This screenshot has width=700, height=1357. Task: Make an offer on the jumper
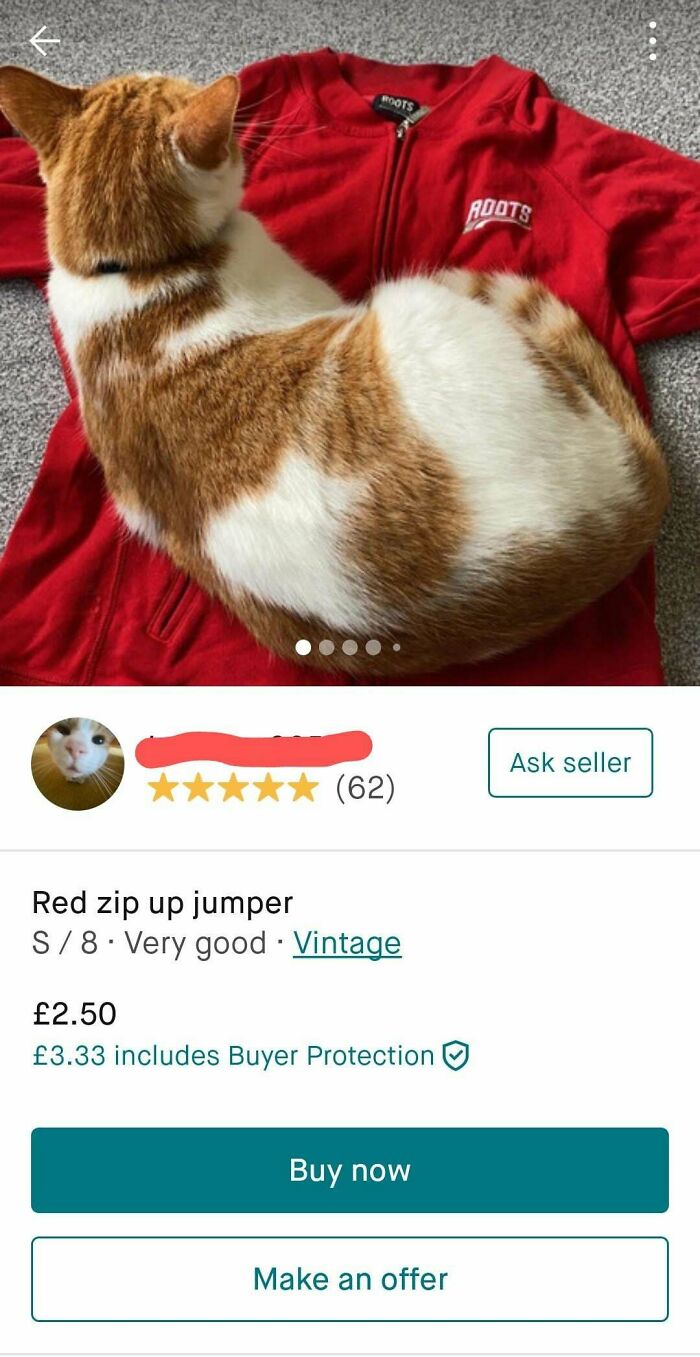pyautogui.click(x=350, y=1279)
